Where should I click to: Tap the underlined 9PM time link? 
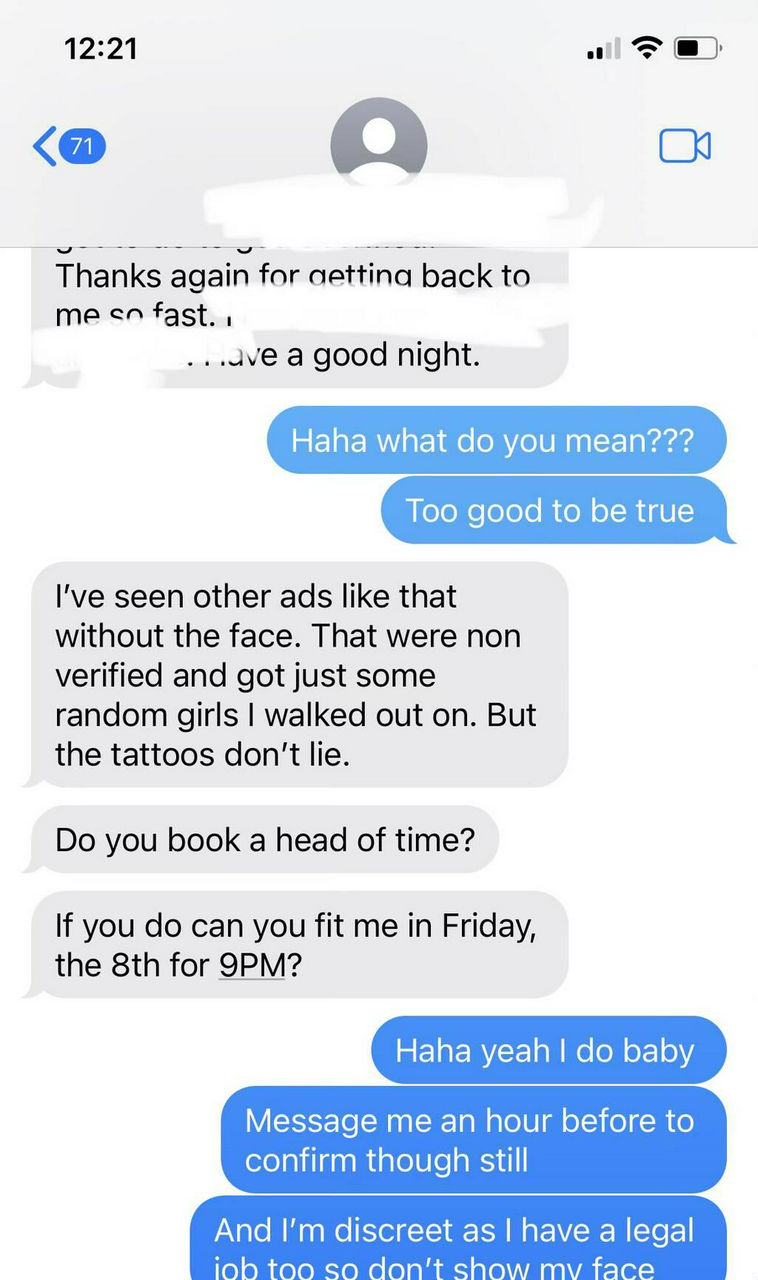[252, 968]
